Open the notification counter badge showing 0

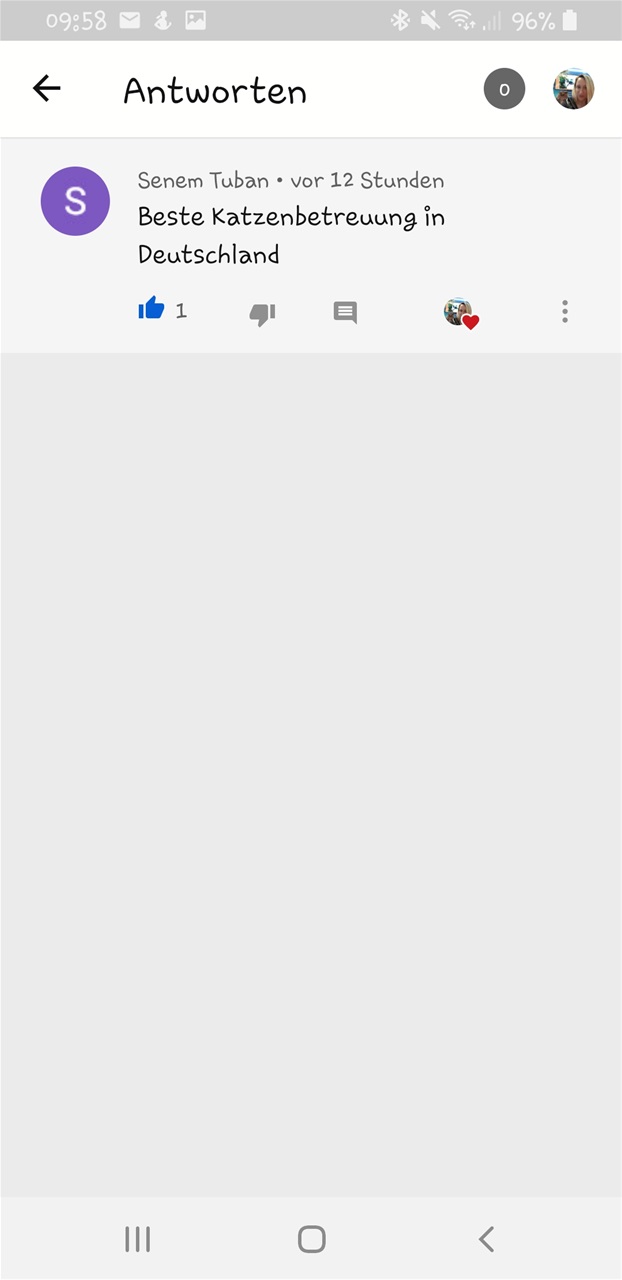click(x=504, y=89)
